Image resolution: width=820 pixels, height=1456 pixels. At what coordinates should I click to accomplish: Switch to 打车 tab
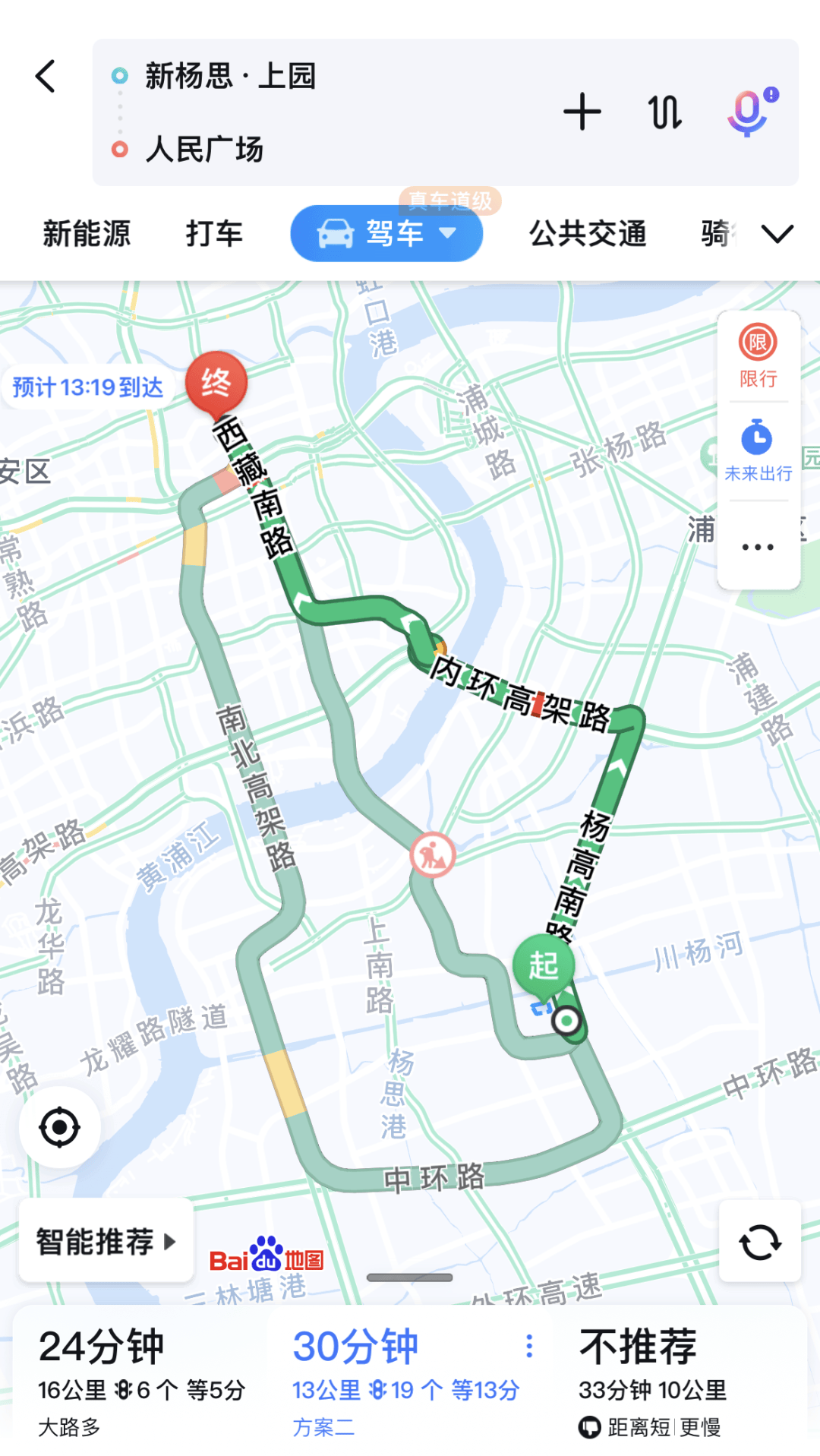click(214, 233)
